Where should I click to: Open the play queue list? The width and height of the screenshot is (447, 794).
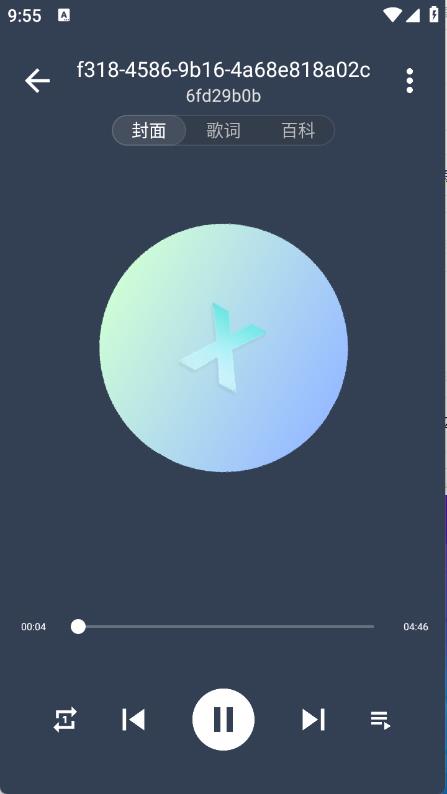(x=380, y=720)
